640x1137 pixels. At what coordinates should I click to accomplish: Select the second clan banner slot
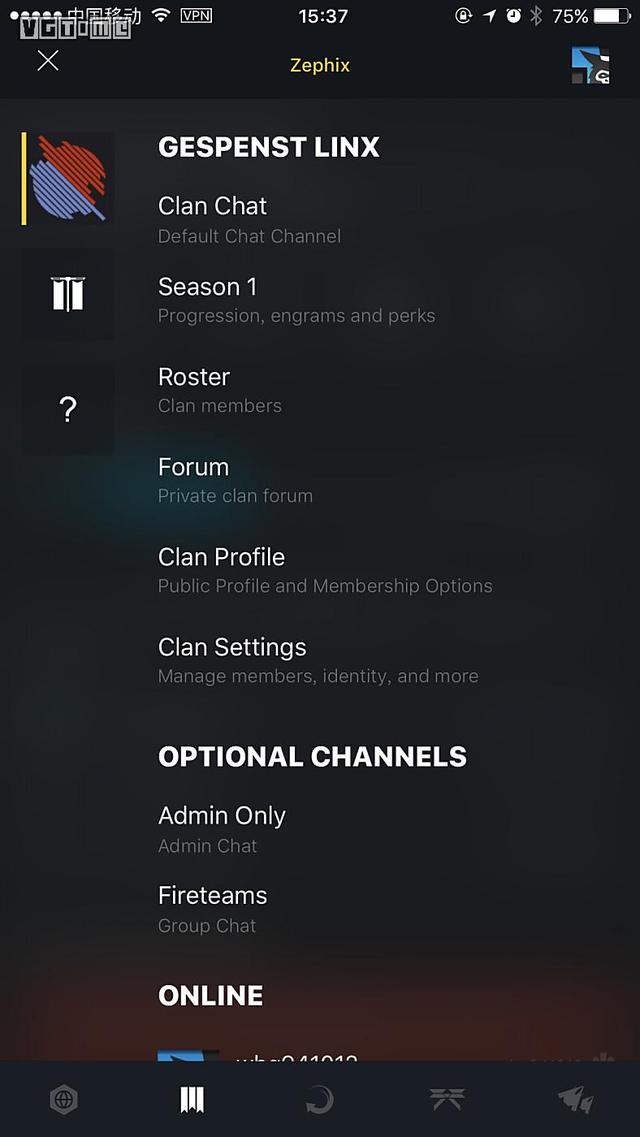(x=69, y=294)
